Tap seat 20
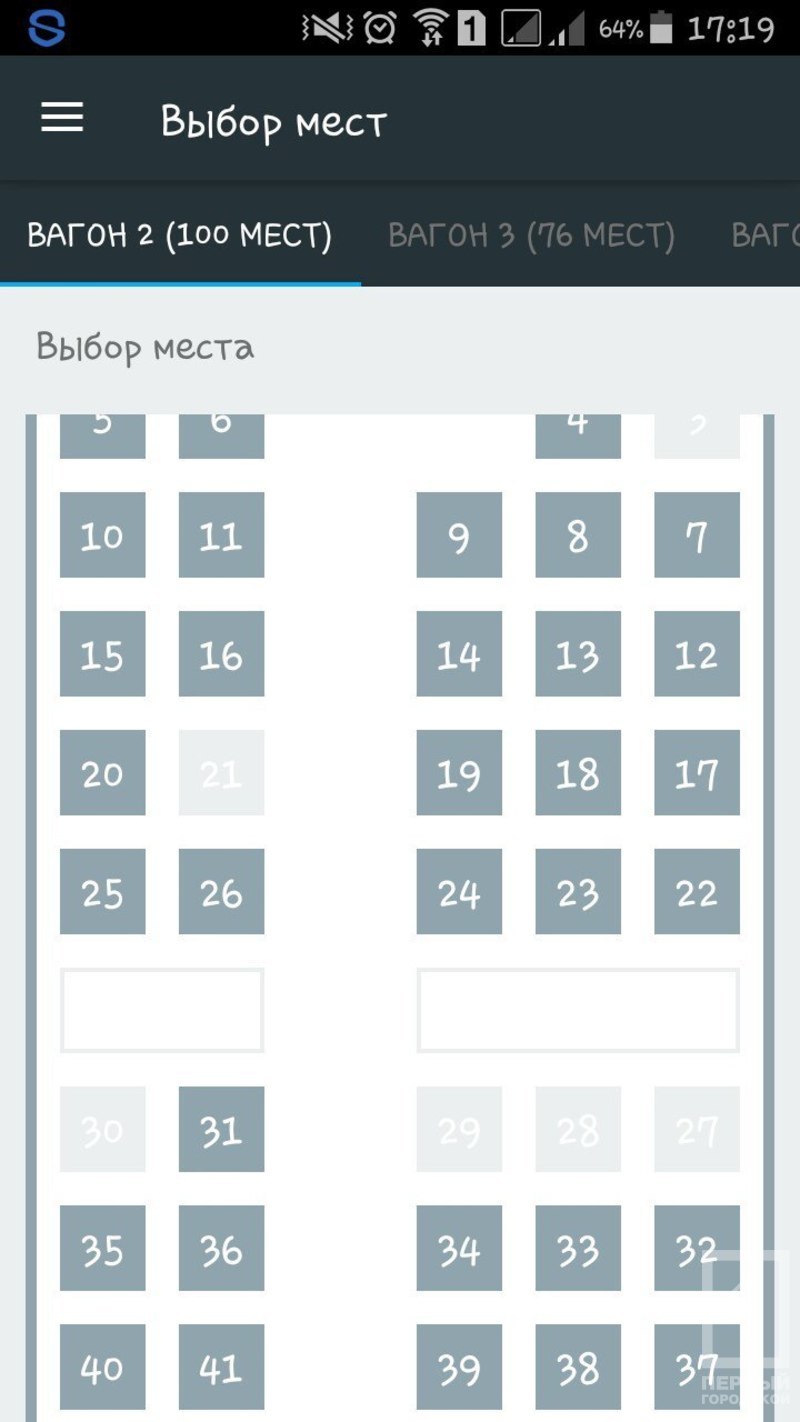This screenshot has height=1422, width=800. click(102, 773)
